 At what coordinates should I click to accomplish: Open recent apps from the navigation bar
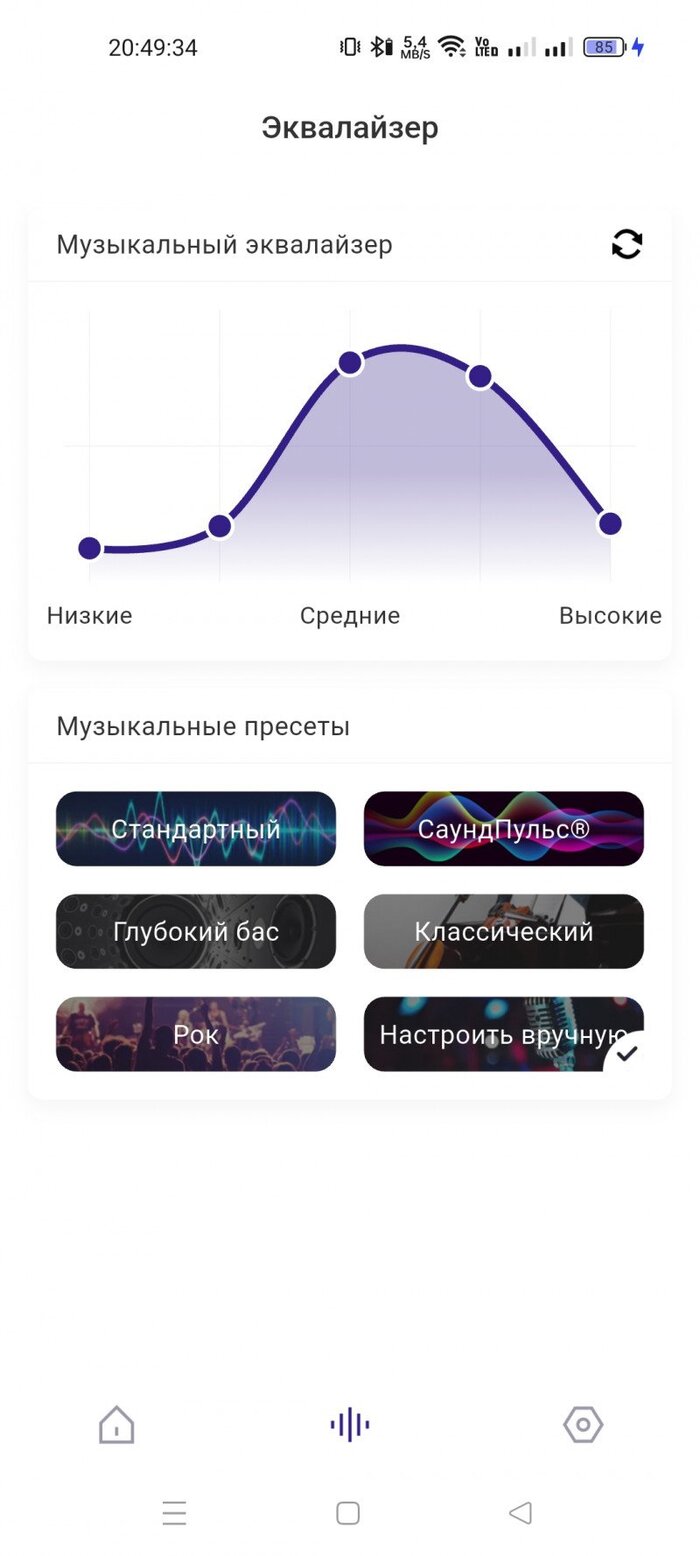pos(174,1513)
